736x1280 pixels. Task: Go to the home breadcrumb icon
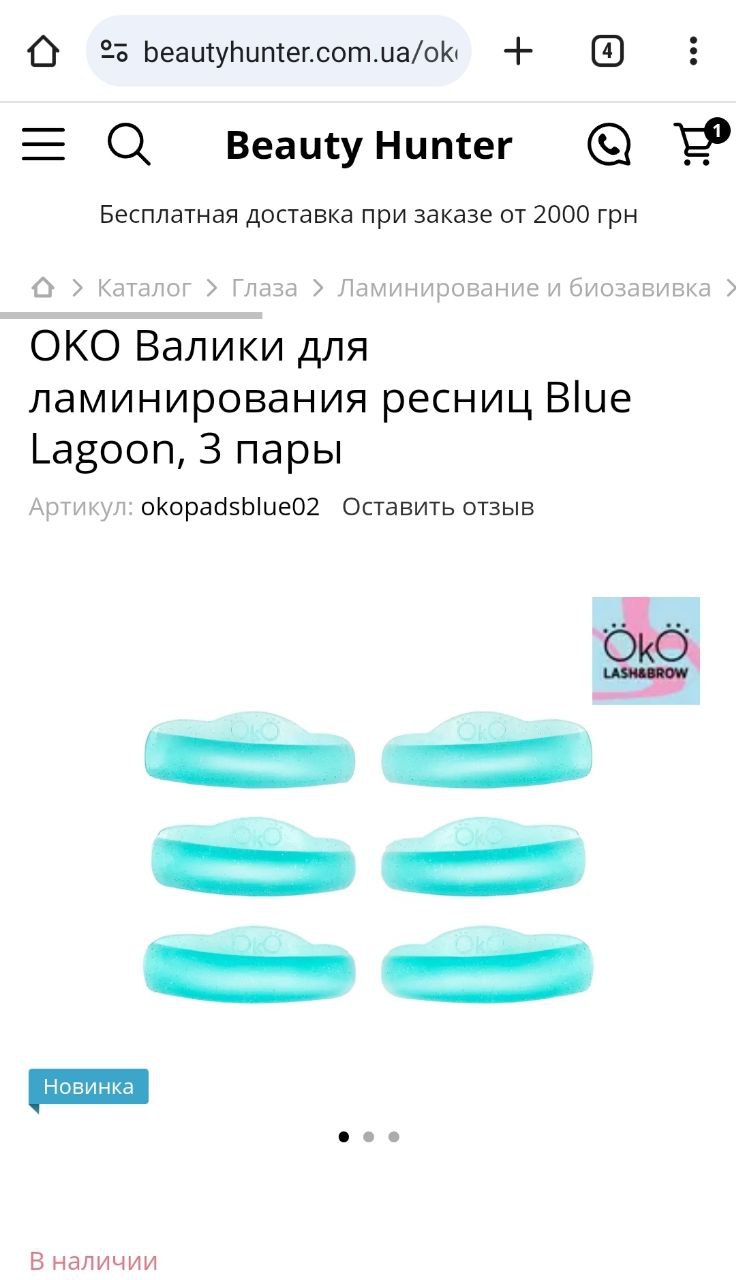(42, 288)
